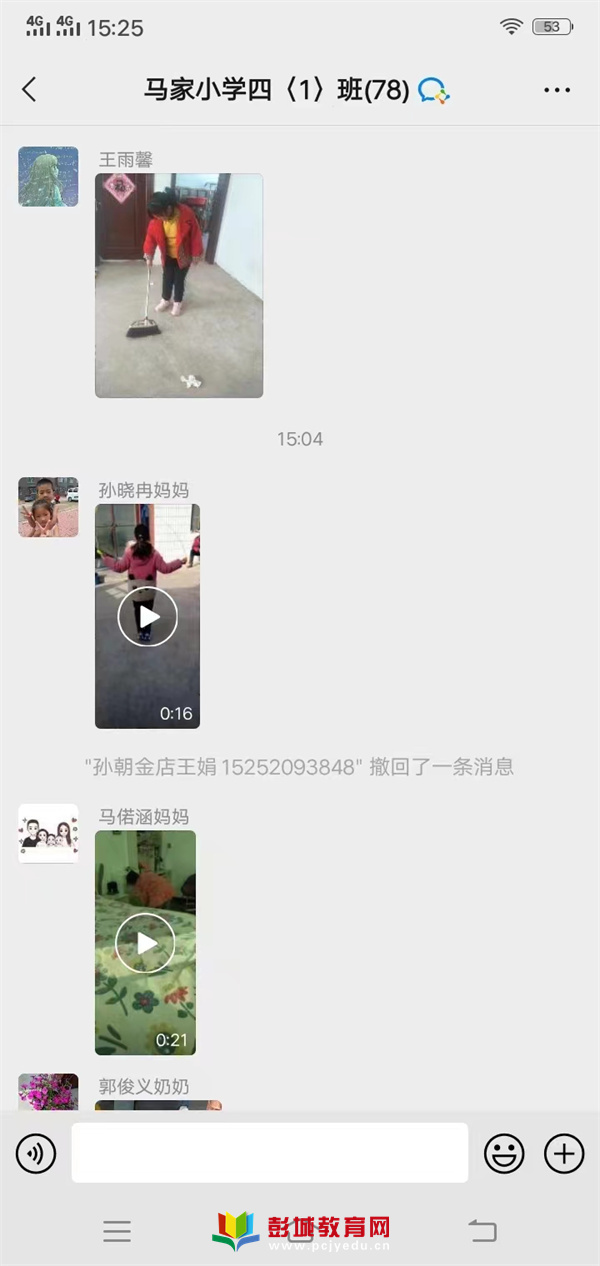Focus the message text field
600x1266 pixels.
pyautogui.click(x=270, y=1153)
